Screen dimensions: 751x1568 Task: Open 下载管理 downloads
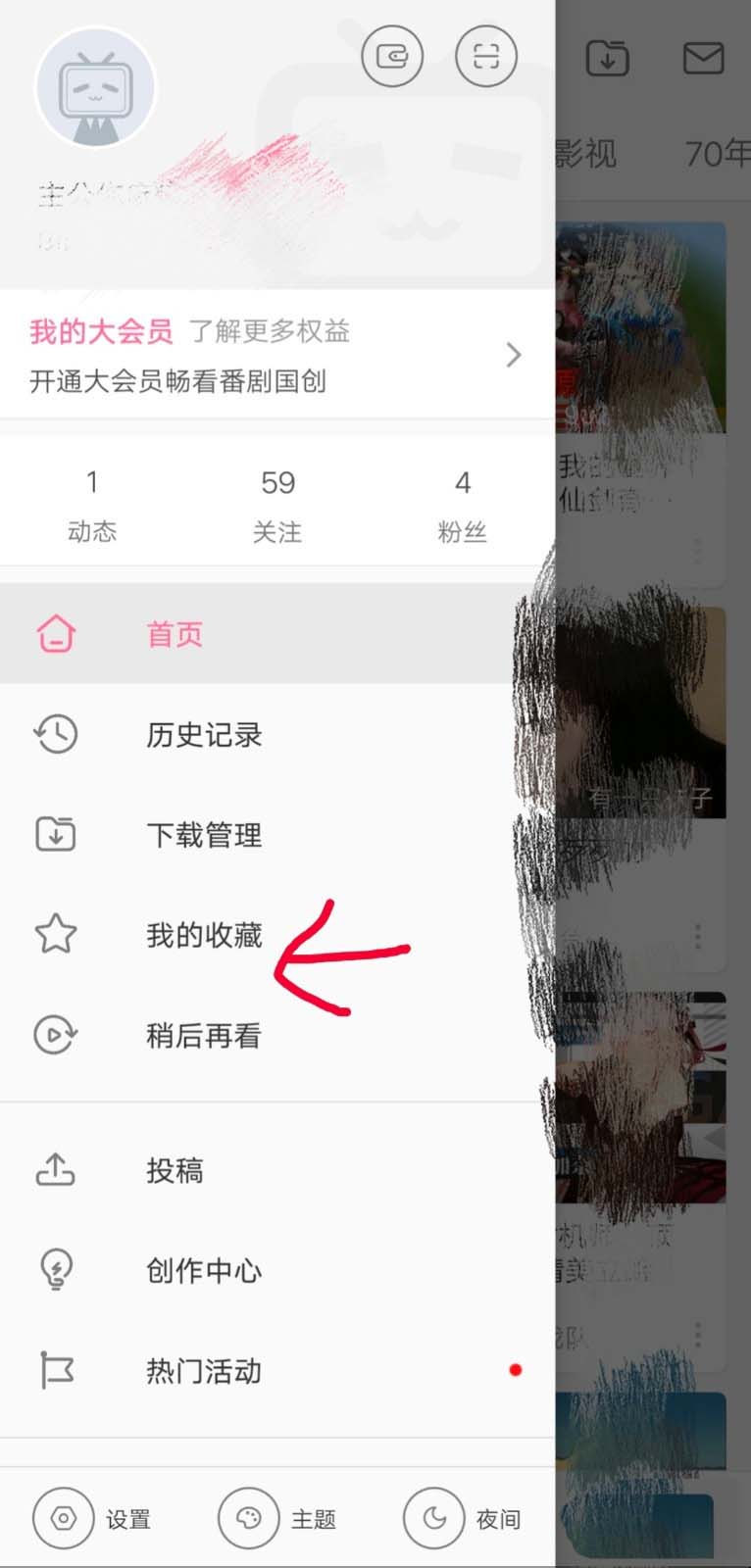coord(204,835)
